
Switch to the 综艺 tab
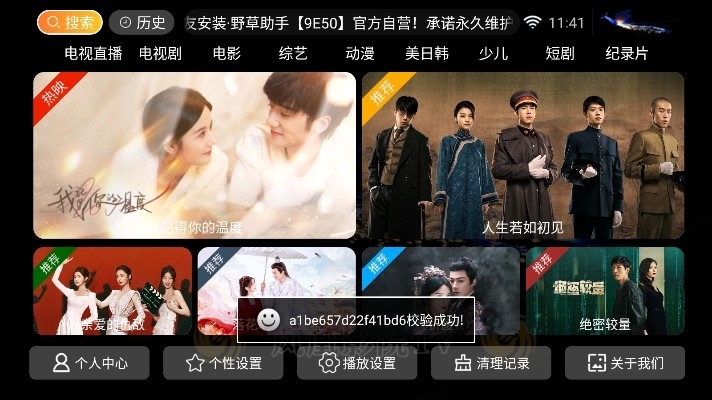pos(293,53)
